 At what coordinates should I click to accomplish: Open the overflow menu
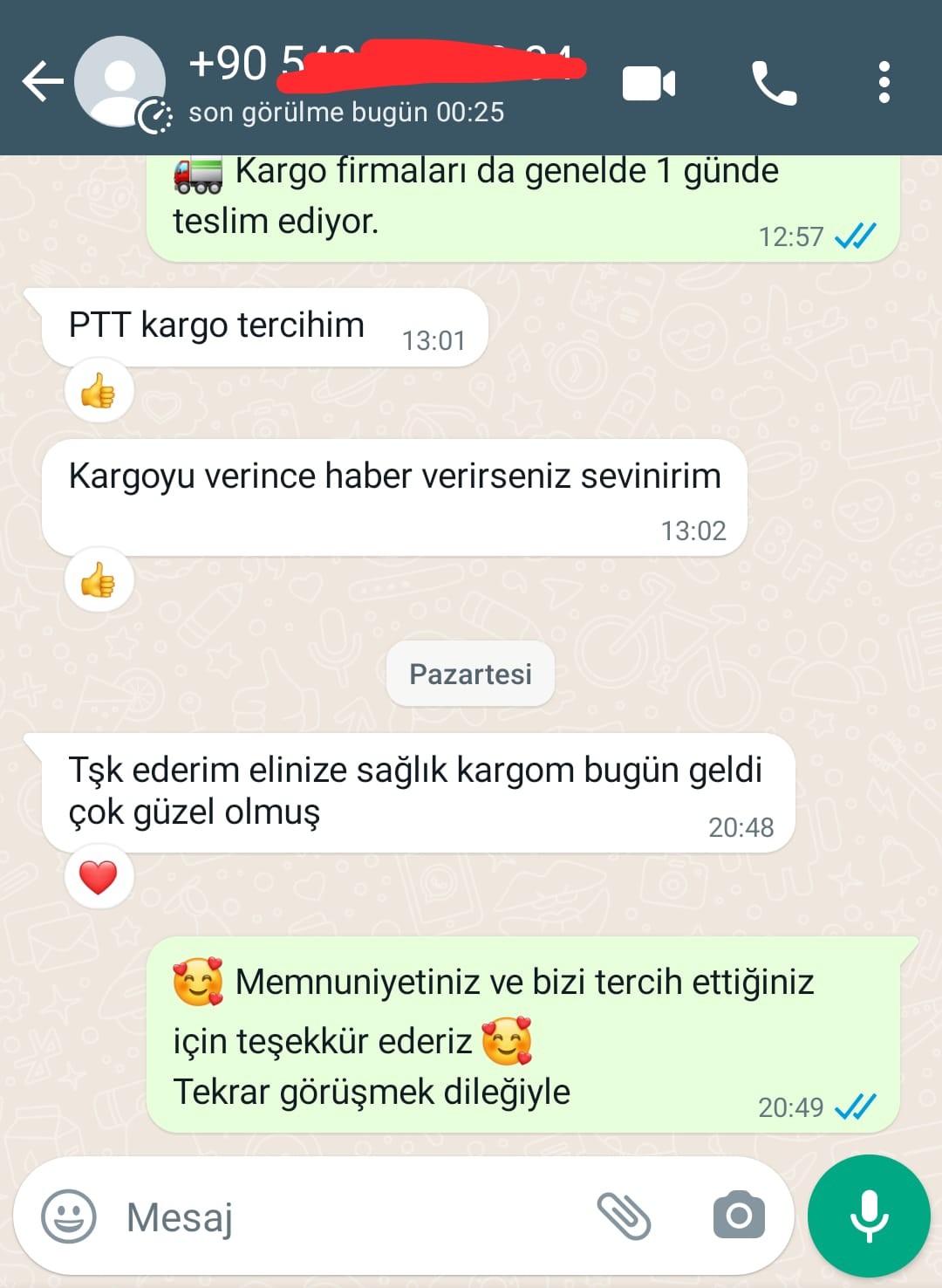point(884,83)
